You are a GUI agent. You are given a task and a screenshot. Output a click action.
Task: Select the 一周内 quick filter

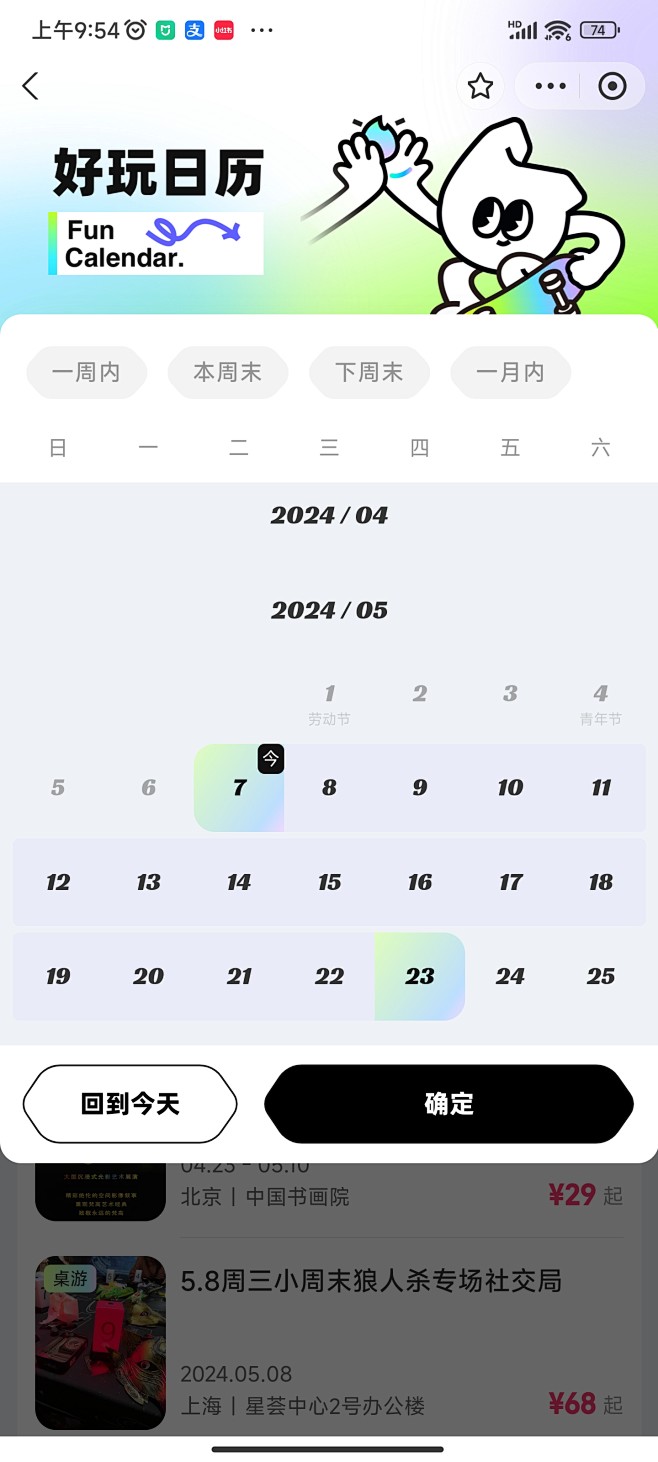(x=86, y=373)
